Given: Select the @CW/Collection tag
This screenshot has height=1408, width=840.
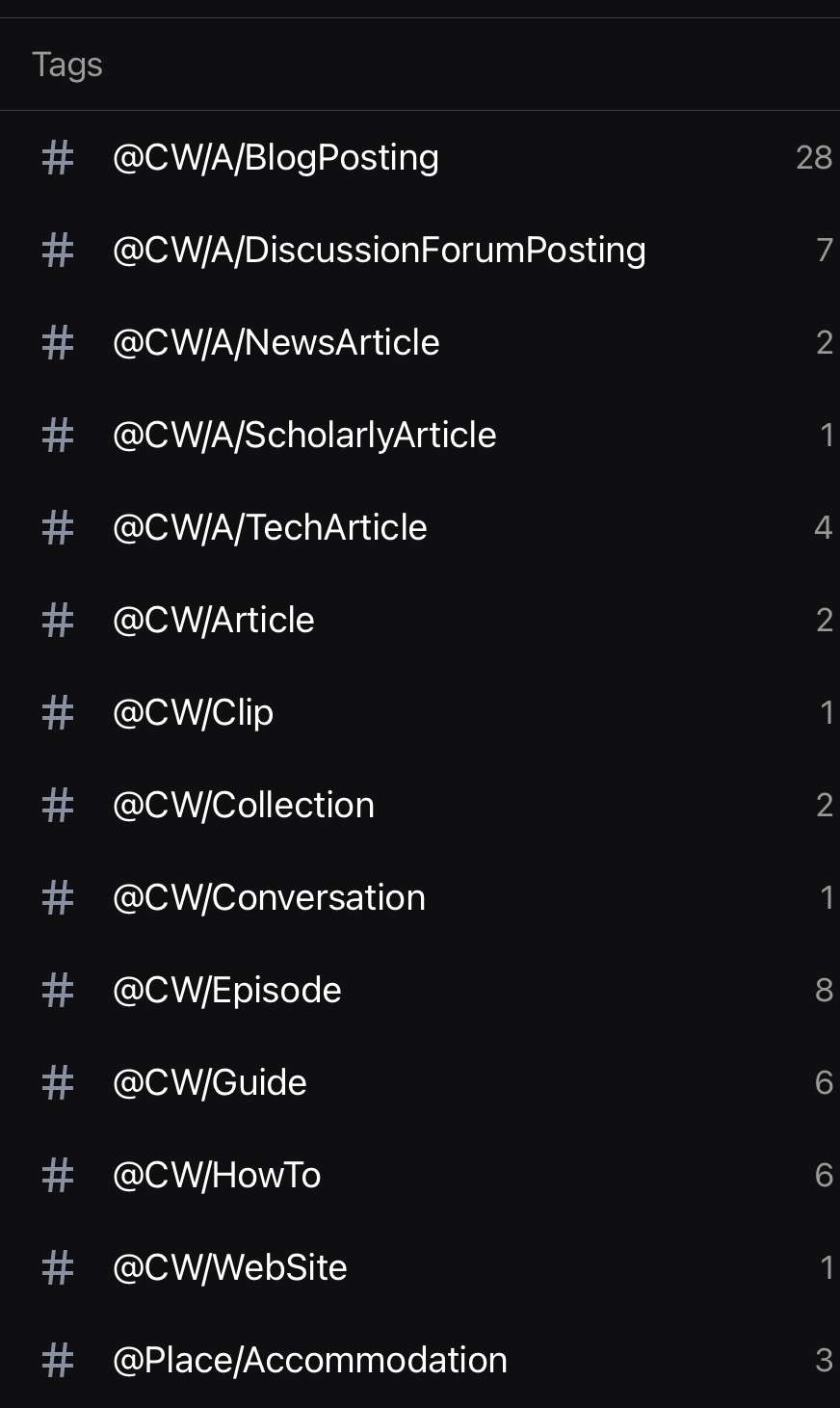Looking at the screenshot, I should [x=420, y=805].
